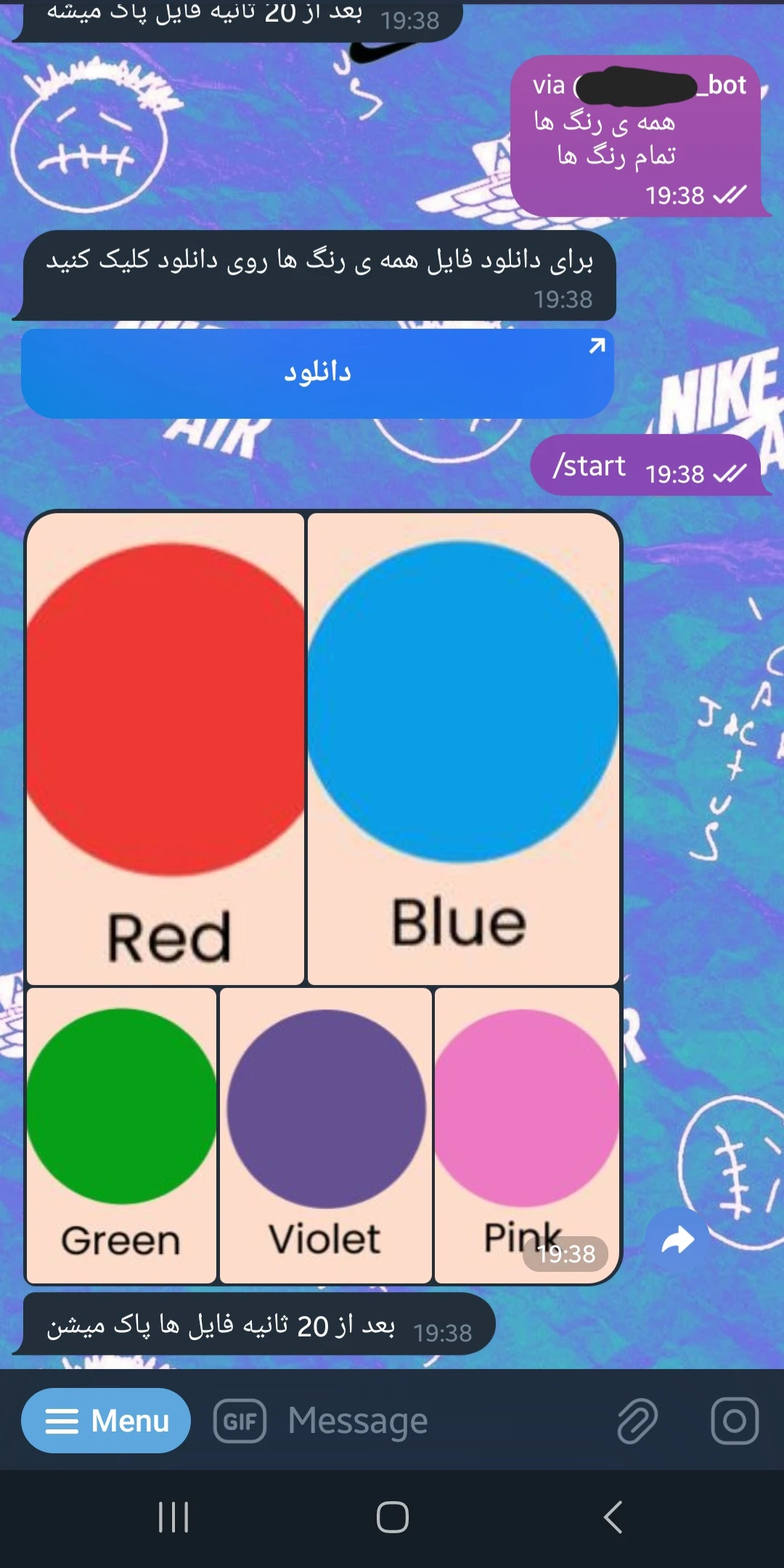Open the bot Menu button
784x1568 pixels.
coord(106,1421)
